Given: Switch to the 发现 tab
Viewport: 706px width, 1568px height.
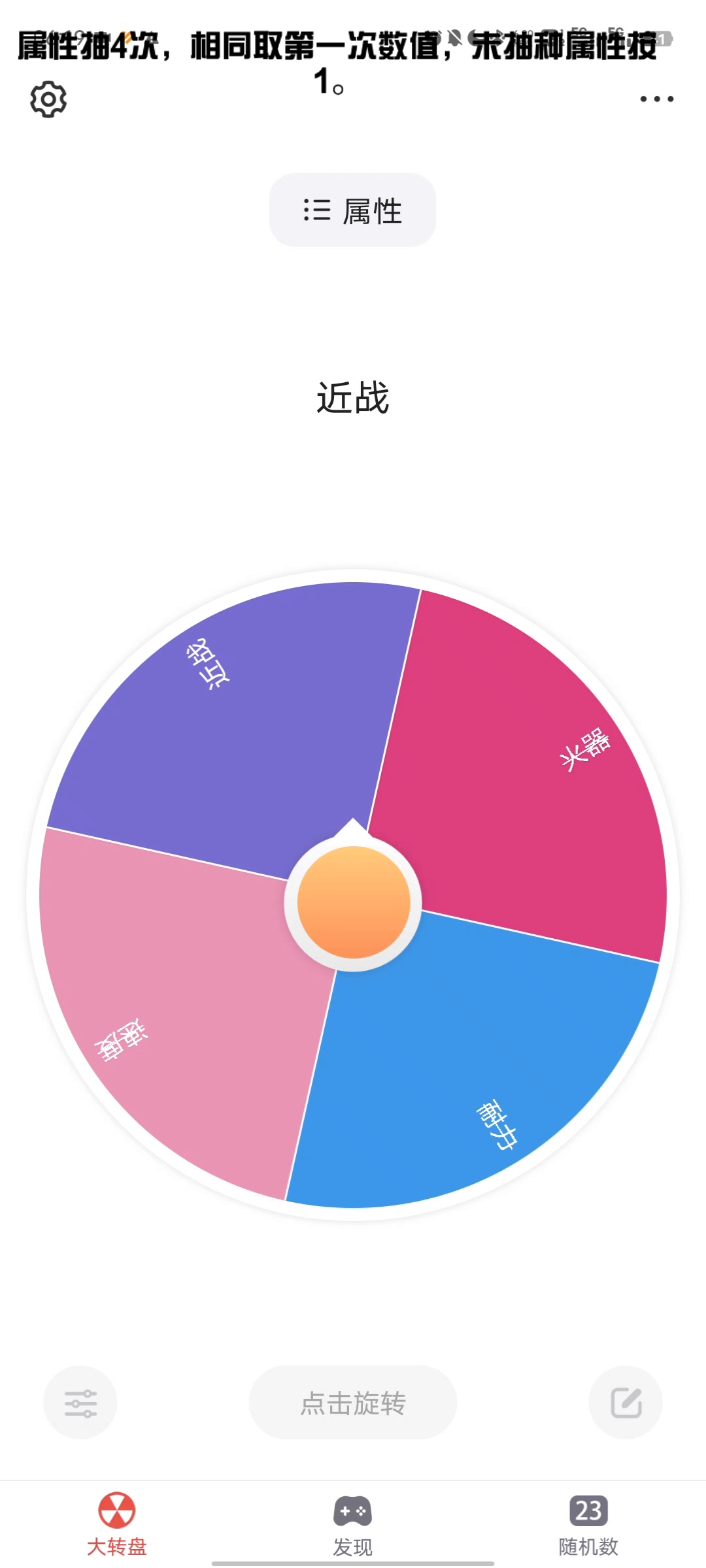Looking at the screenshot, I should point(353,1524).
